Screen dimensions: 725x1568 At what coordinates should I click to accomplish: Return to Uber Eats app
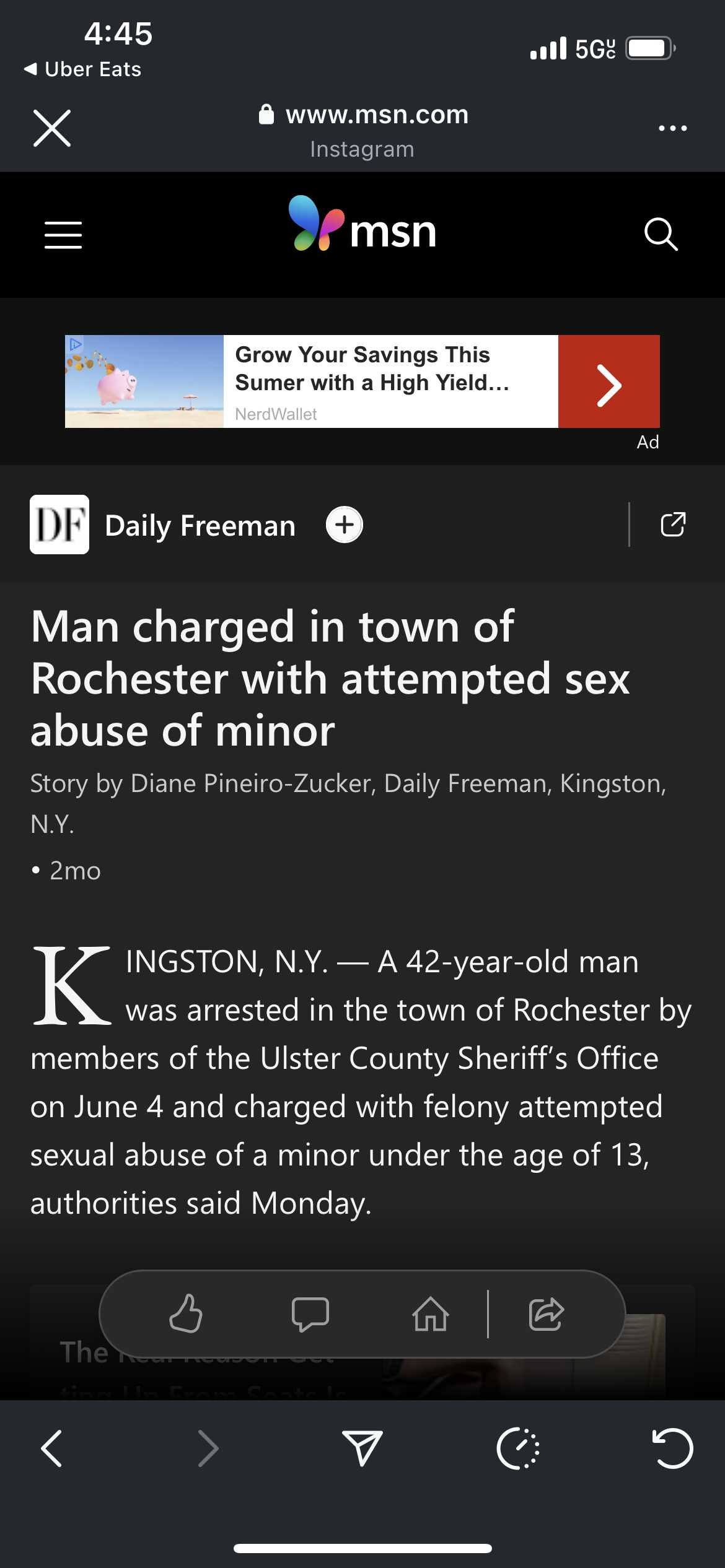point(82,69)
